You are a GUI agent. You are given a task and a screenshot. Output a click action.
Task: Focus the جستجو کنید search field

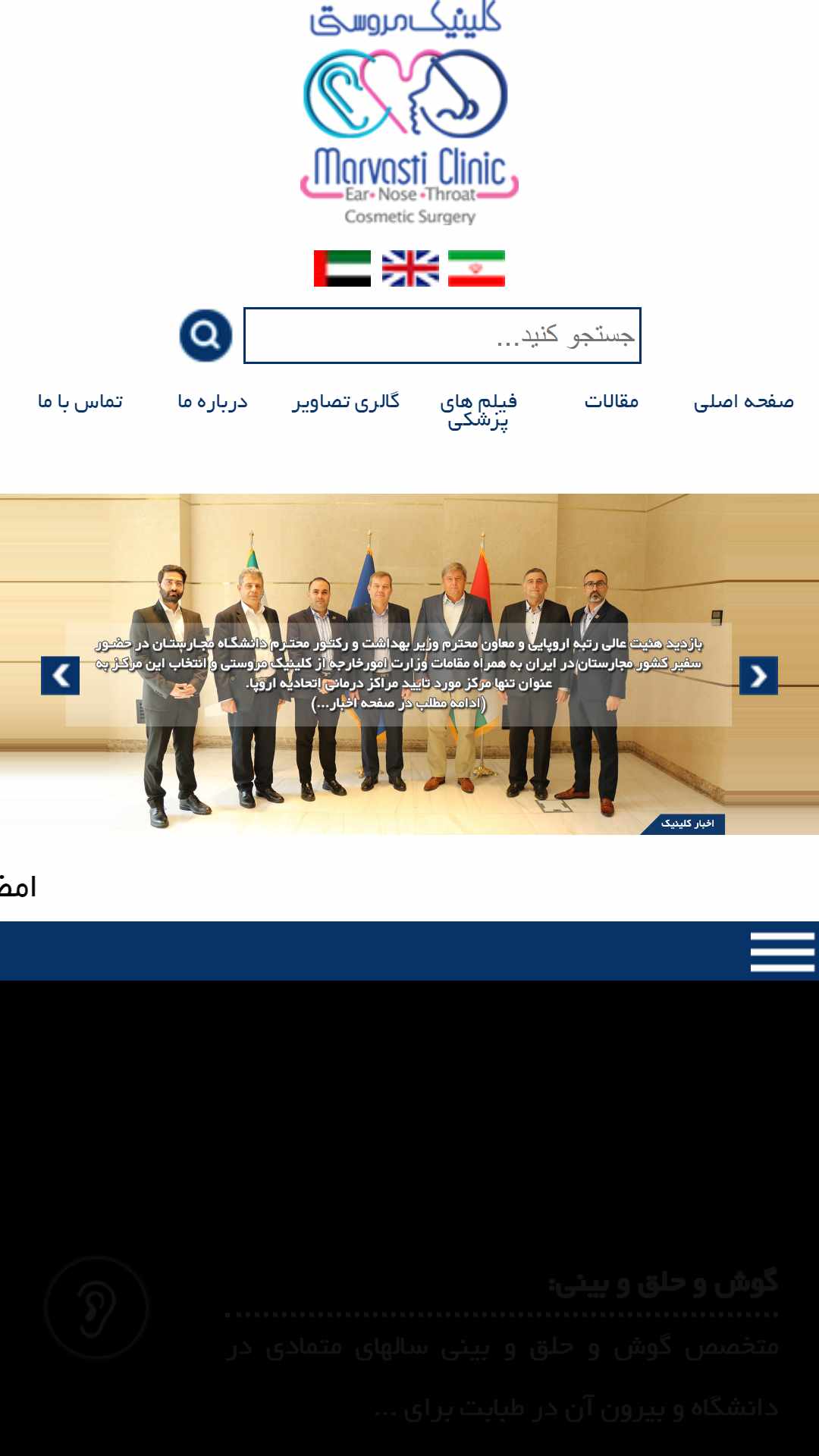coord(442,335)
